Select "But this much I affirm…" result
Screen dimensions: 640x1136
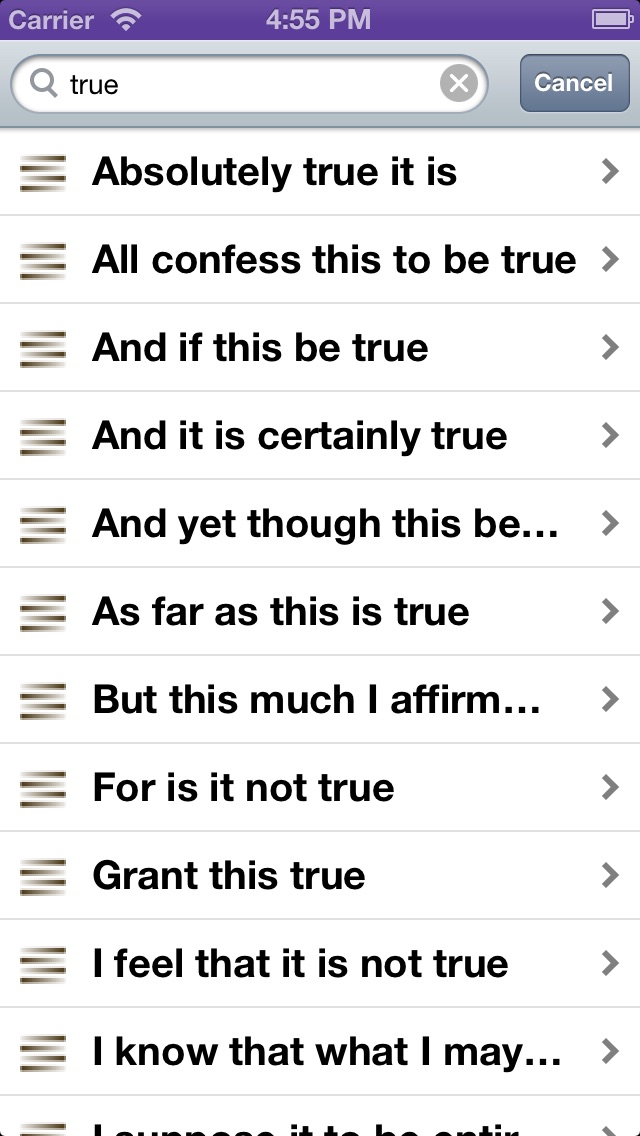pos(320,699)
